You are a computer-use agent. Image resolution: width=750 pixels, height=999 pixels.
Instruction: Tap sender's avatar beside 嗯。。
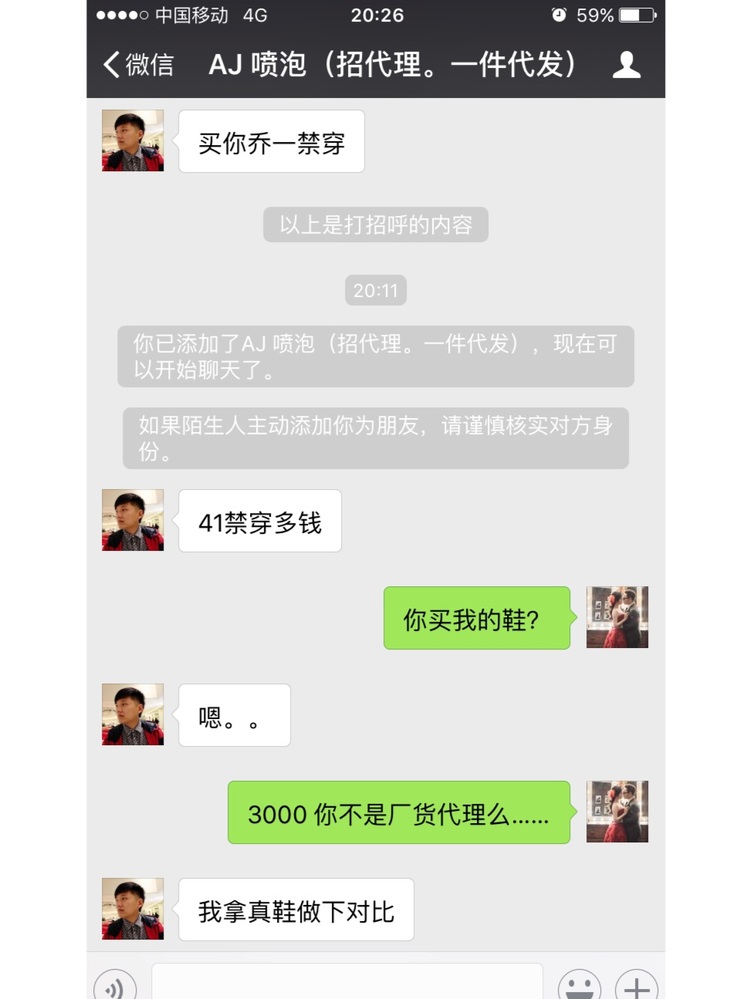click(x=133, y=714)
